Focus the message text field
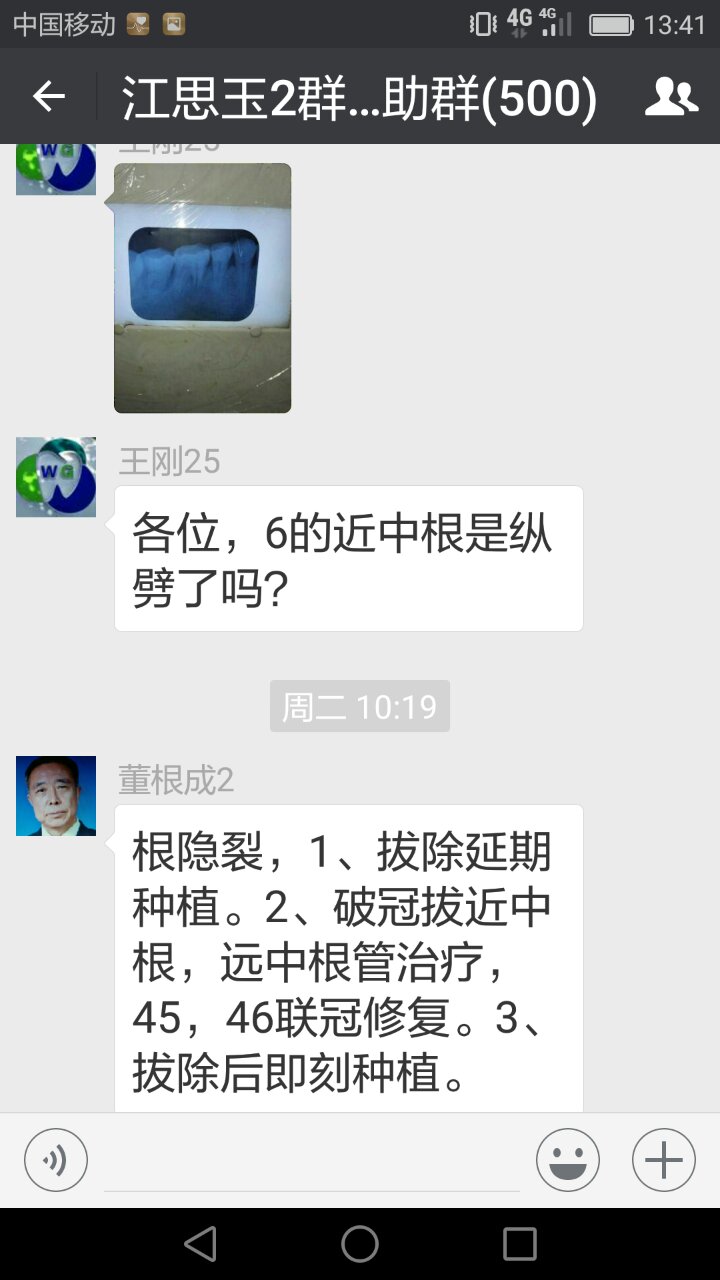 (x=312, y=1162)
